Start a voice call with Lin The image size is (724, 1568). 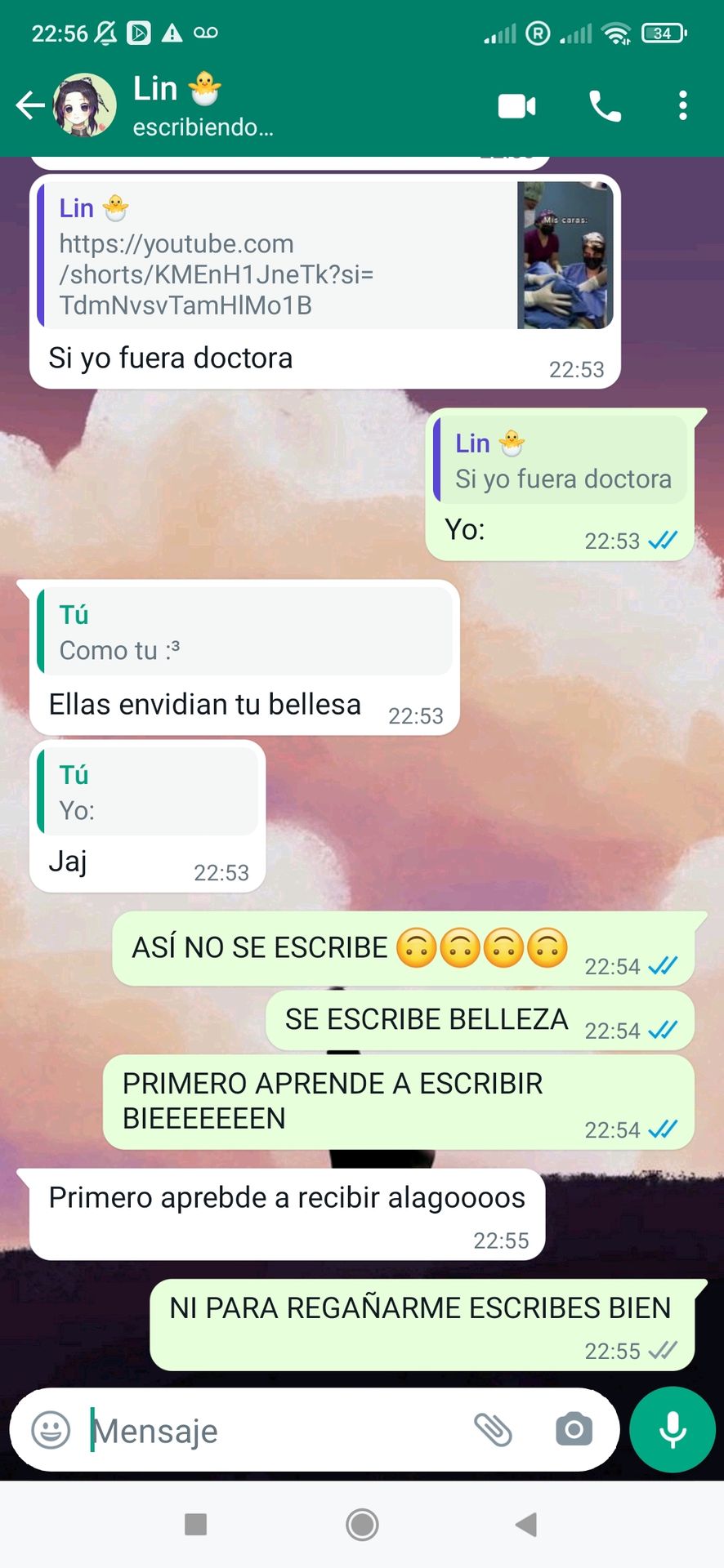coord(605,106)
